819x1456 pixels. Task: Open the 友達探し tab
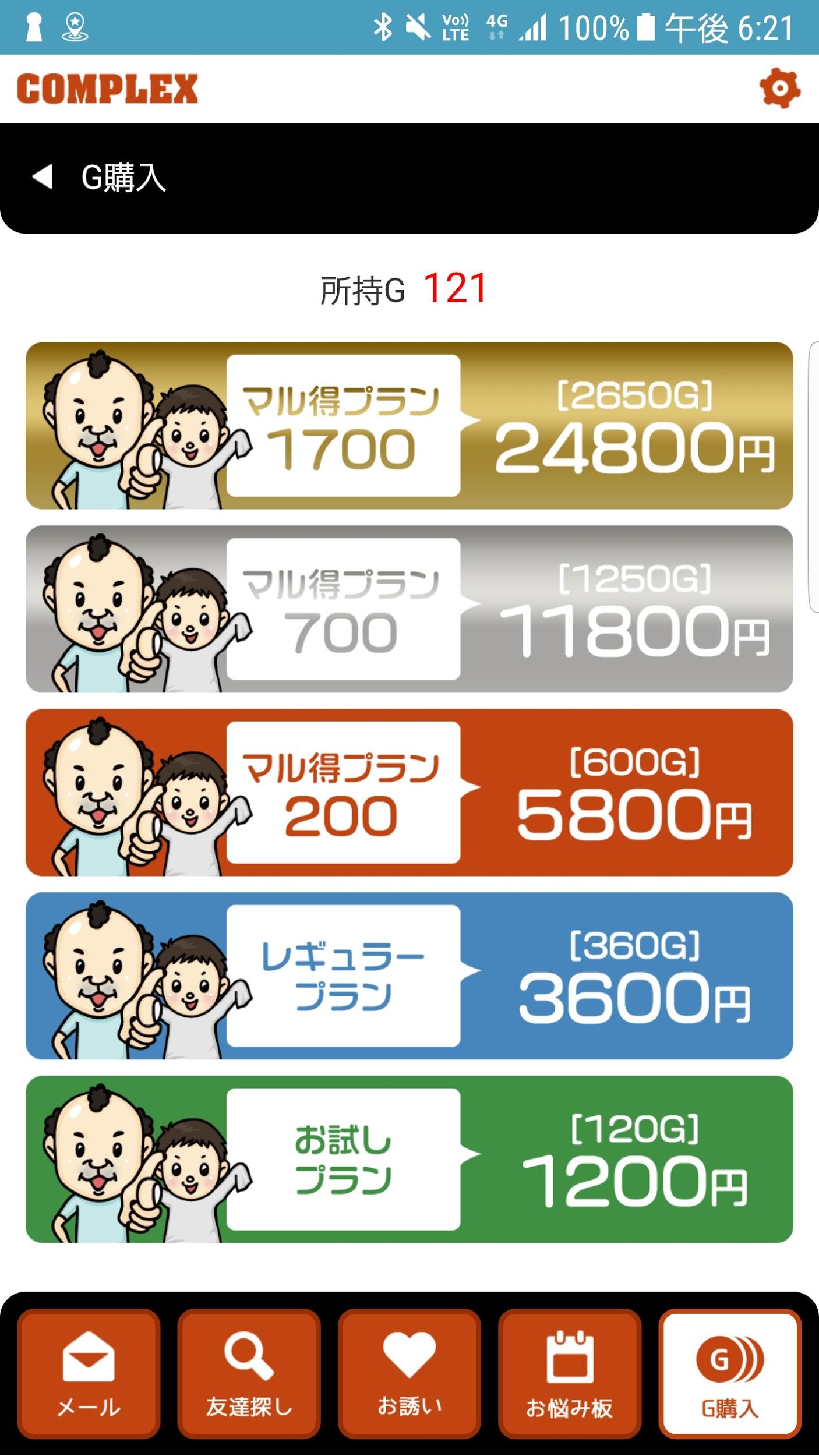(249, 1373)
